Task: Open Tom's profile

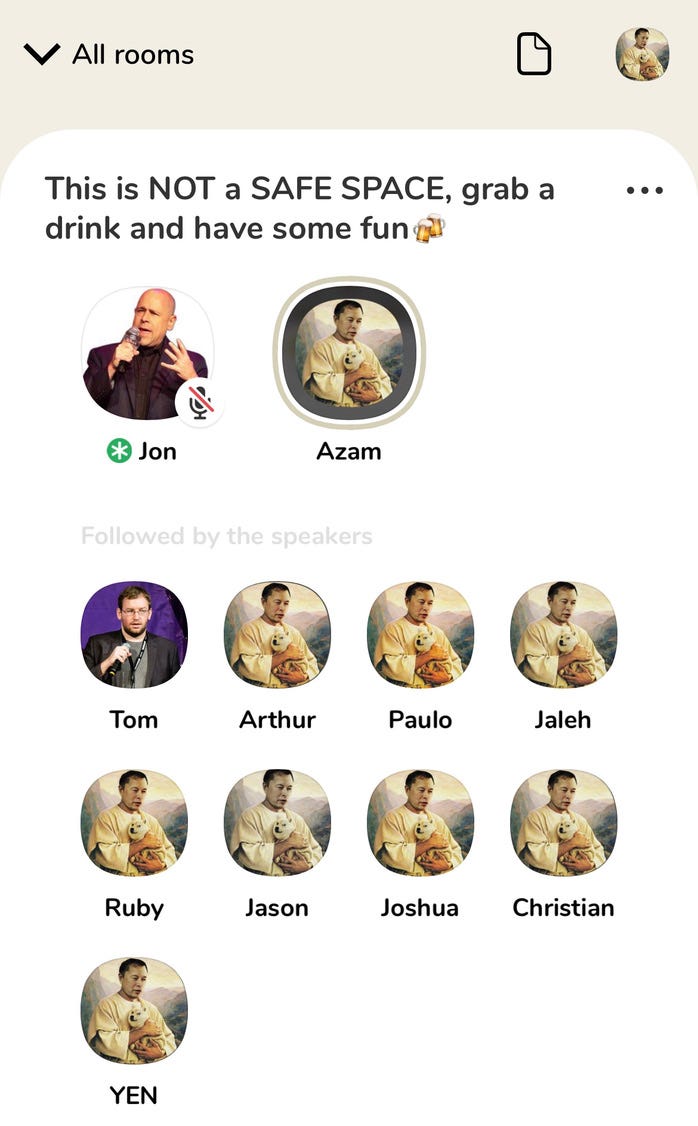Action: pyautogui.click(x=134, y=634)
